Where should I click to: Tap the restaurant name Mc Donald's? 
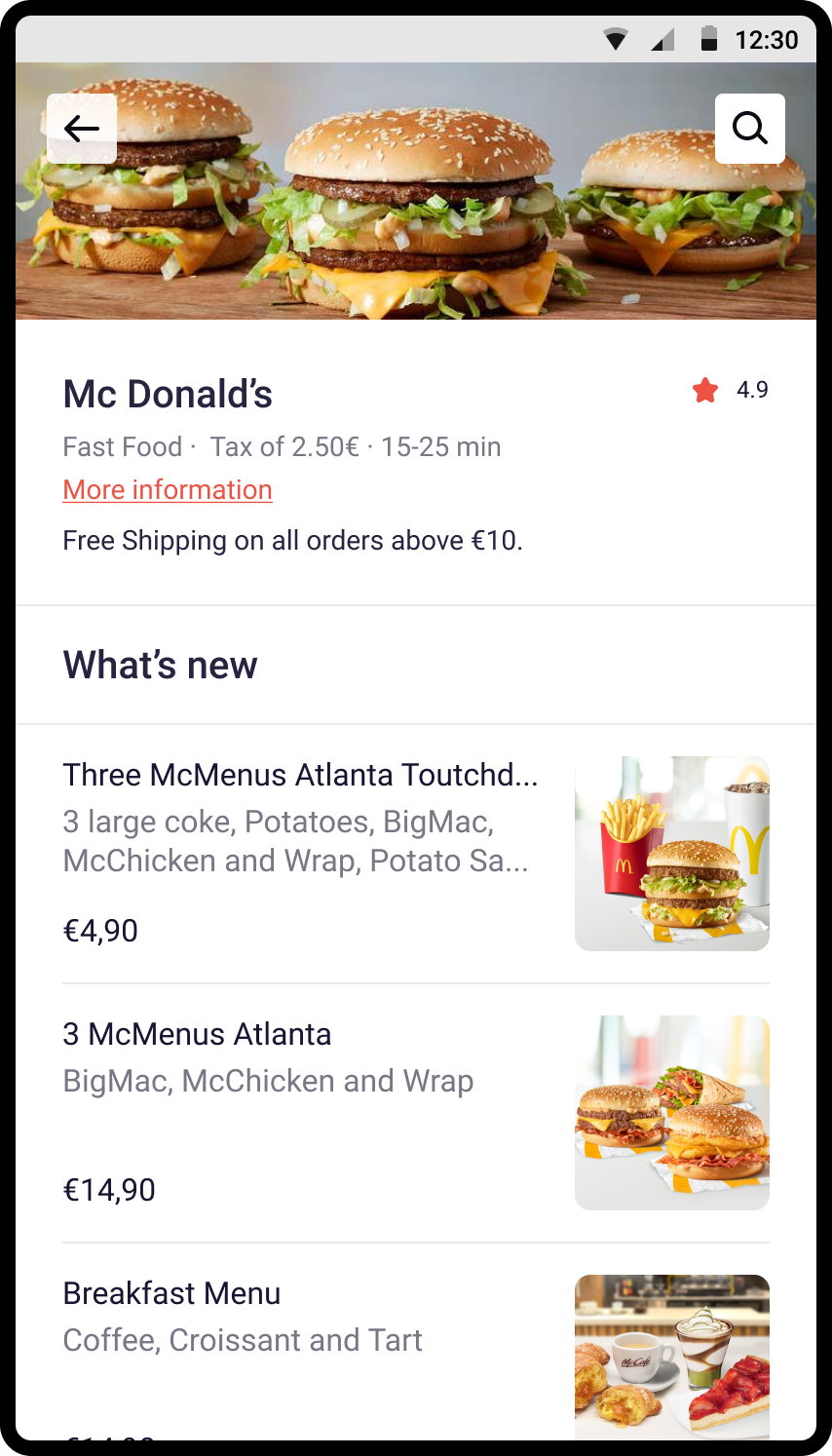click(x=167, y=394)
